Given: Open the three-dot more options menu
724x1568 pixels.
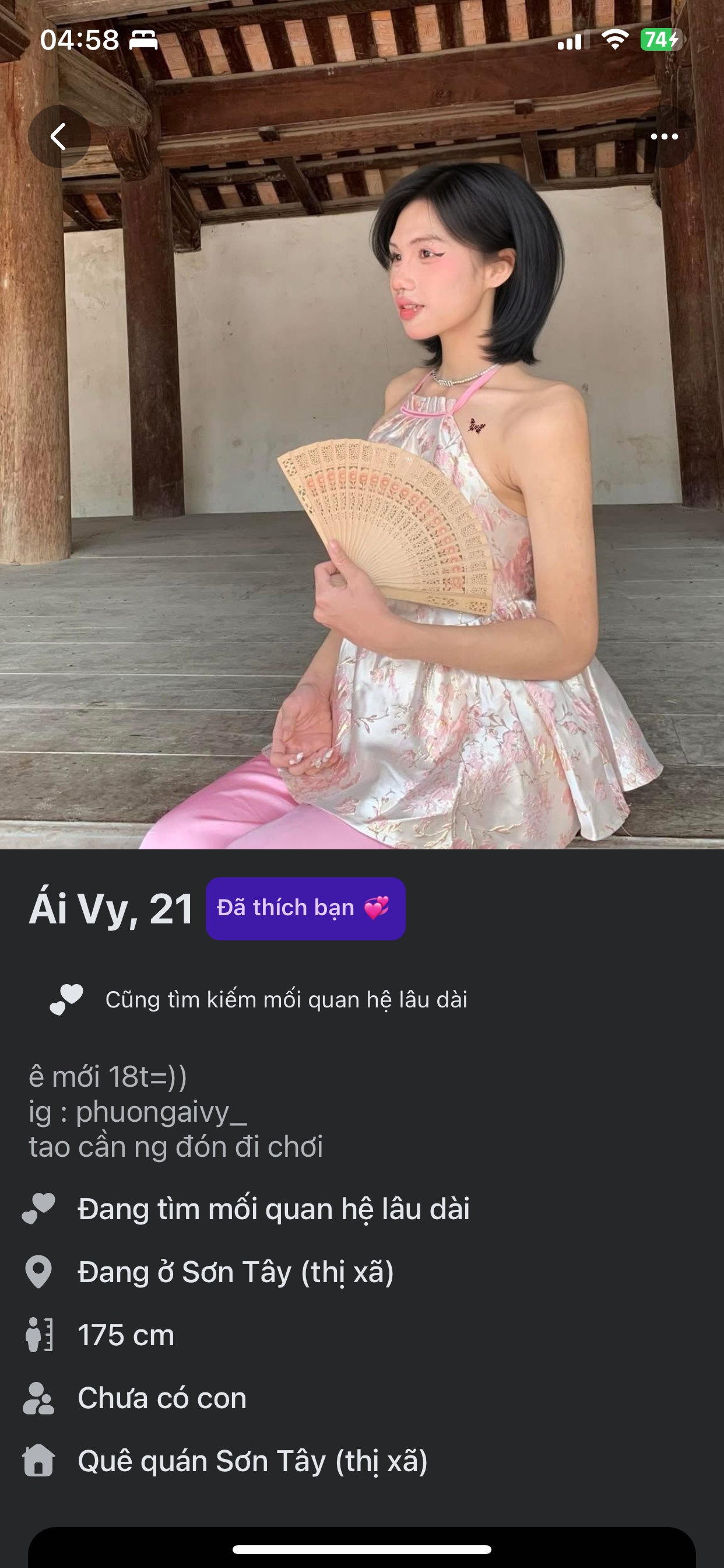Looking at the screenshot, I should pos(664,136).
